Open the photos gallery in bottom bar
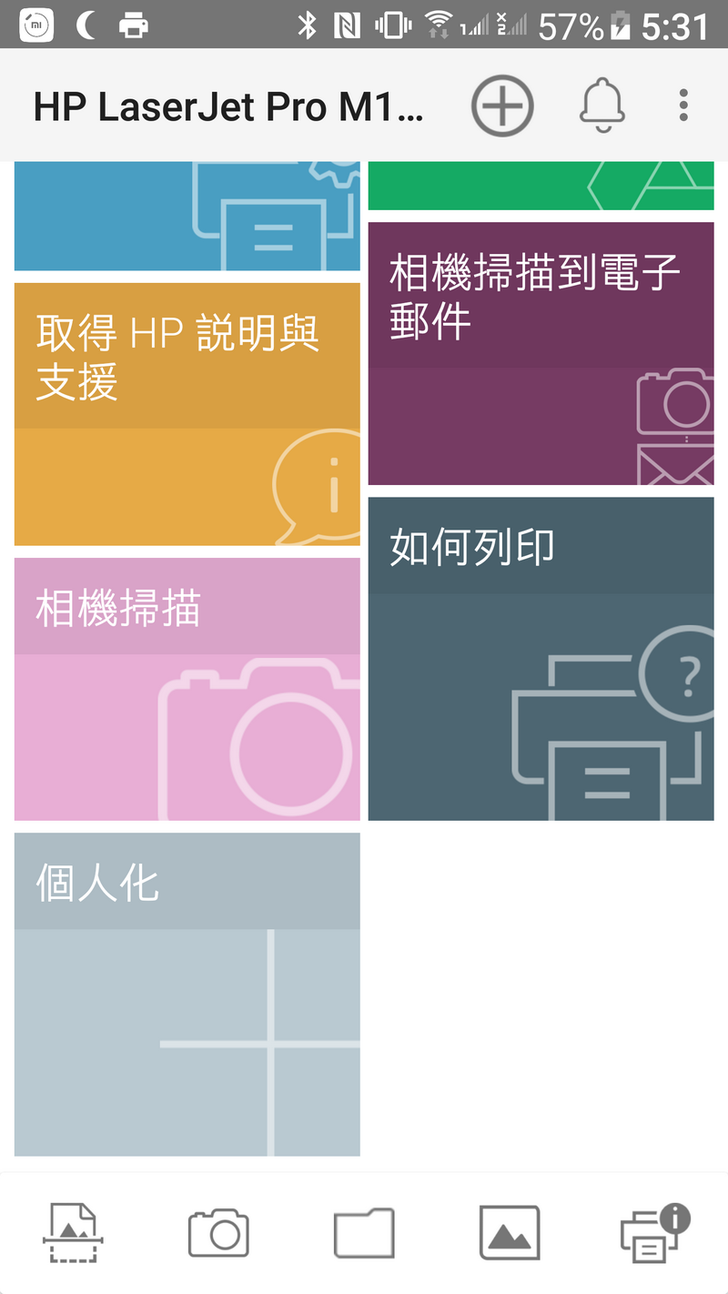 point(509,1233)
